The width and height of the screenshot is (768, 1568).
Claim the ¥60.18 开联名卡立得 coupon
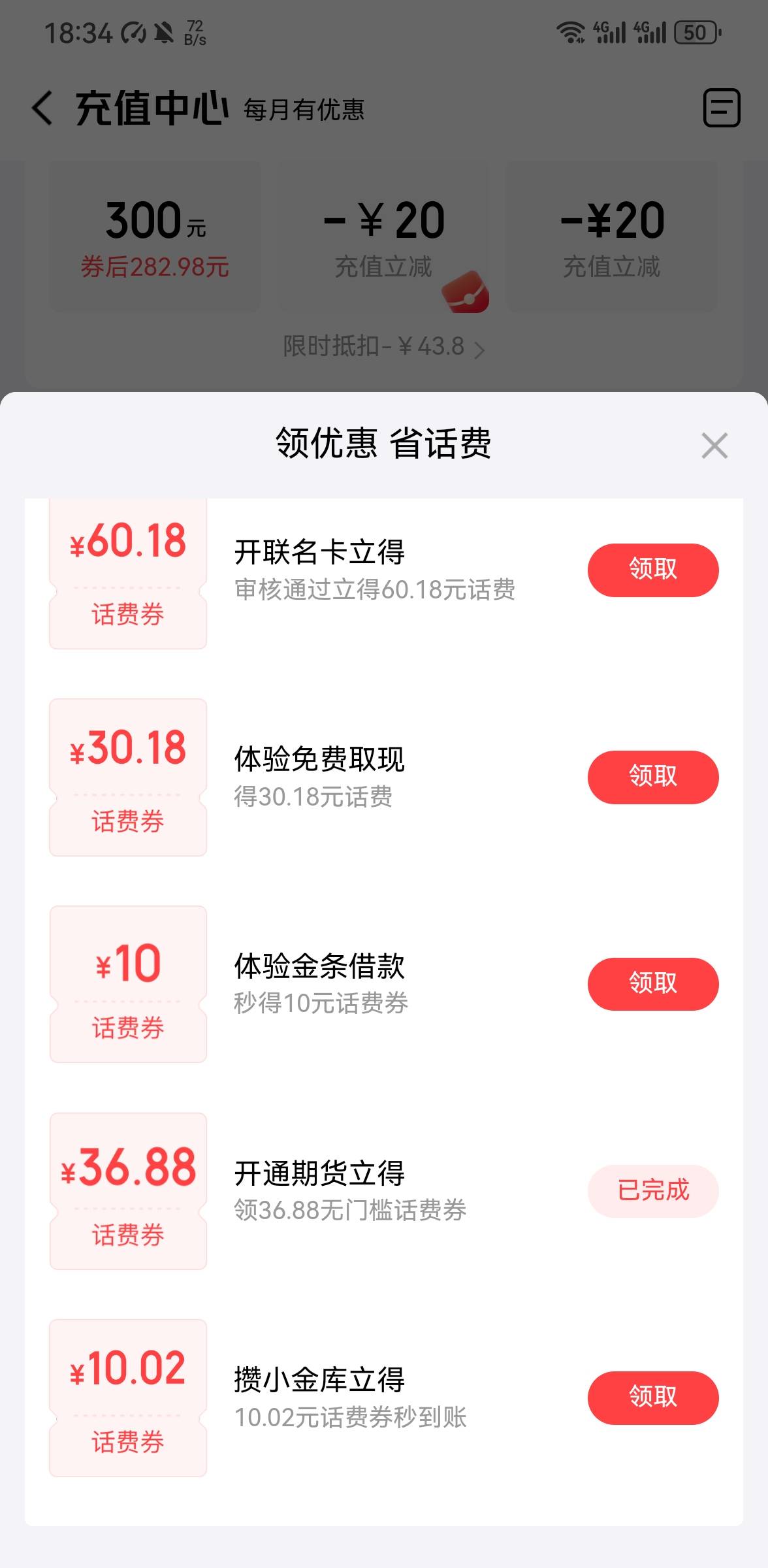(x=653, y=570)
